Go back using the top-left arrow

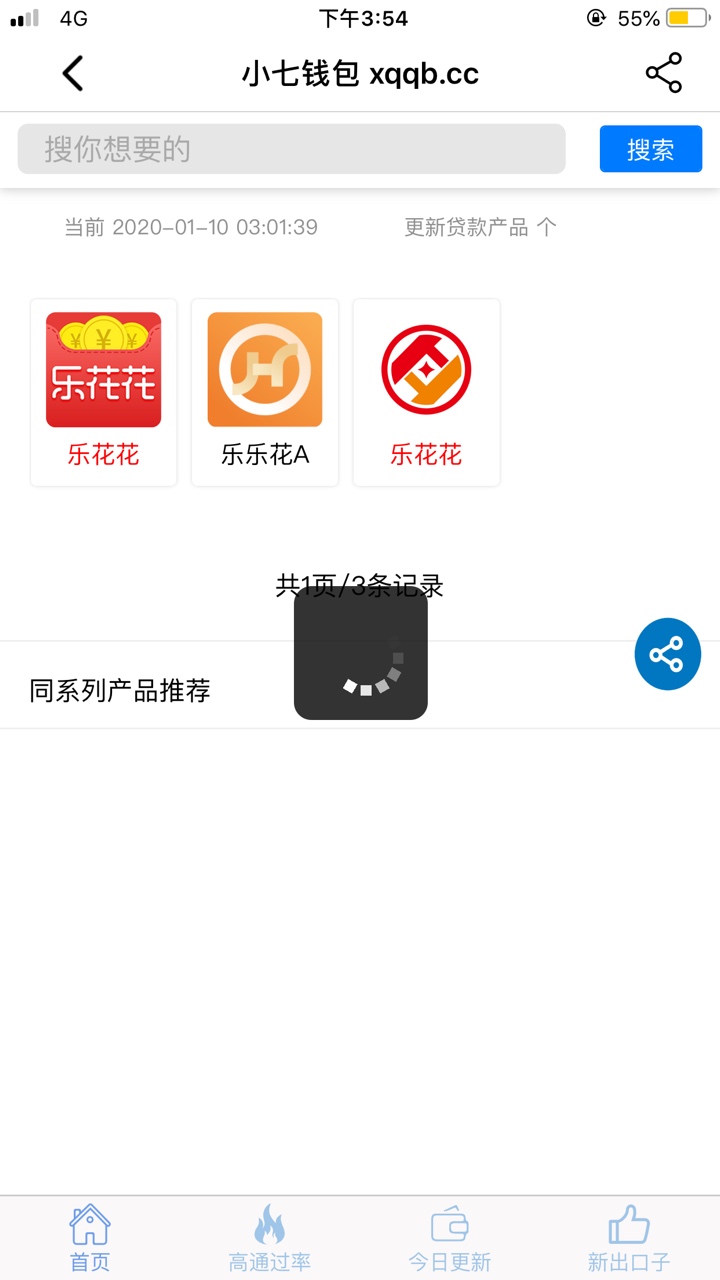73,73
